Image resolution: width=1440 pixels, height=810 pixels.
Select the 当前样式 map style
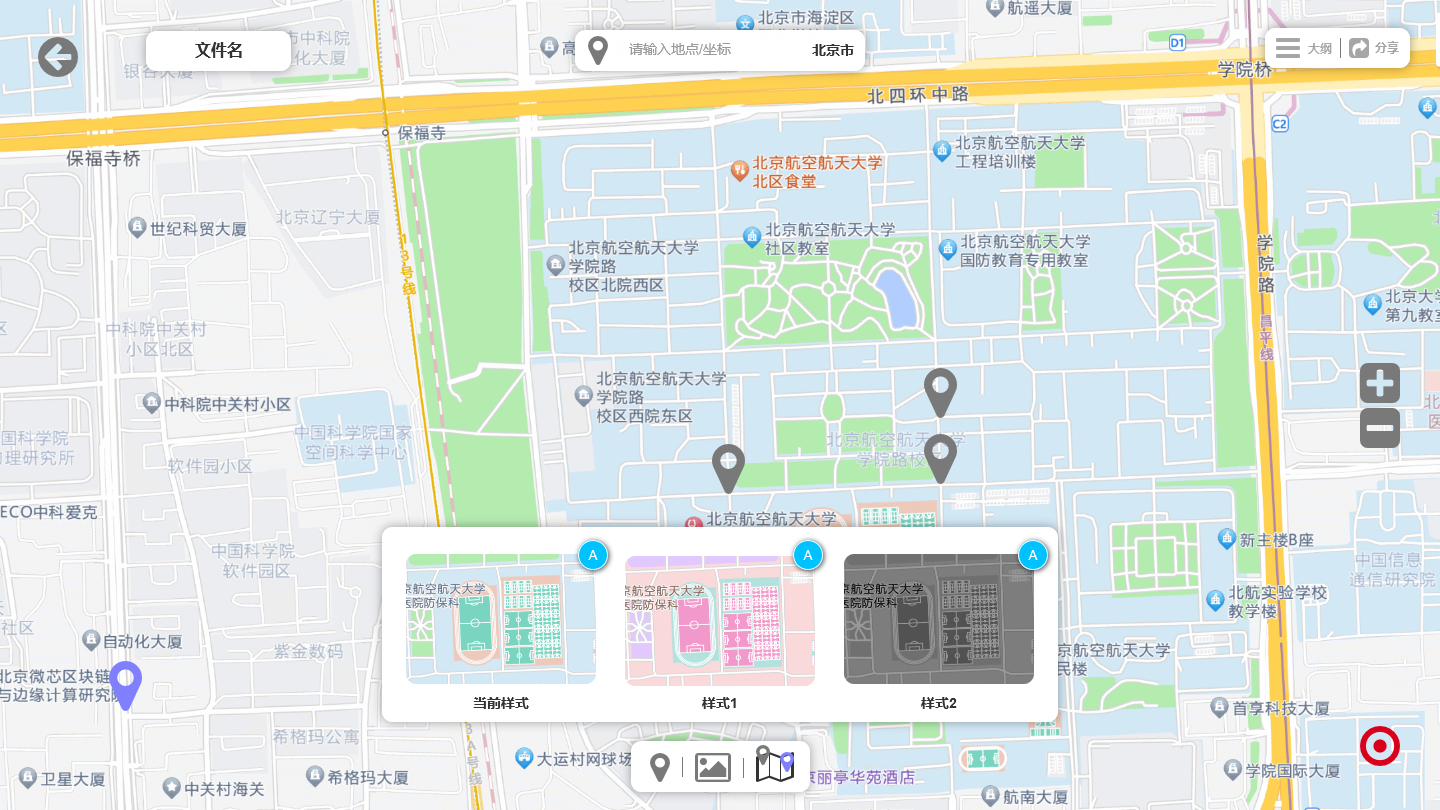click(500, 619)
